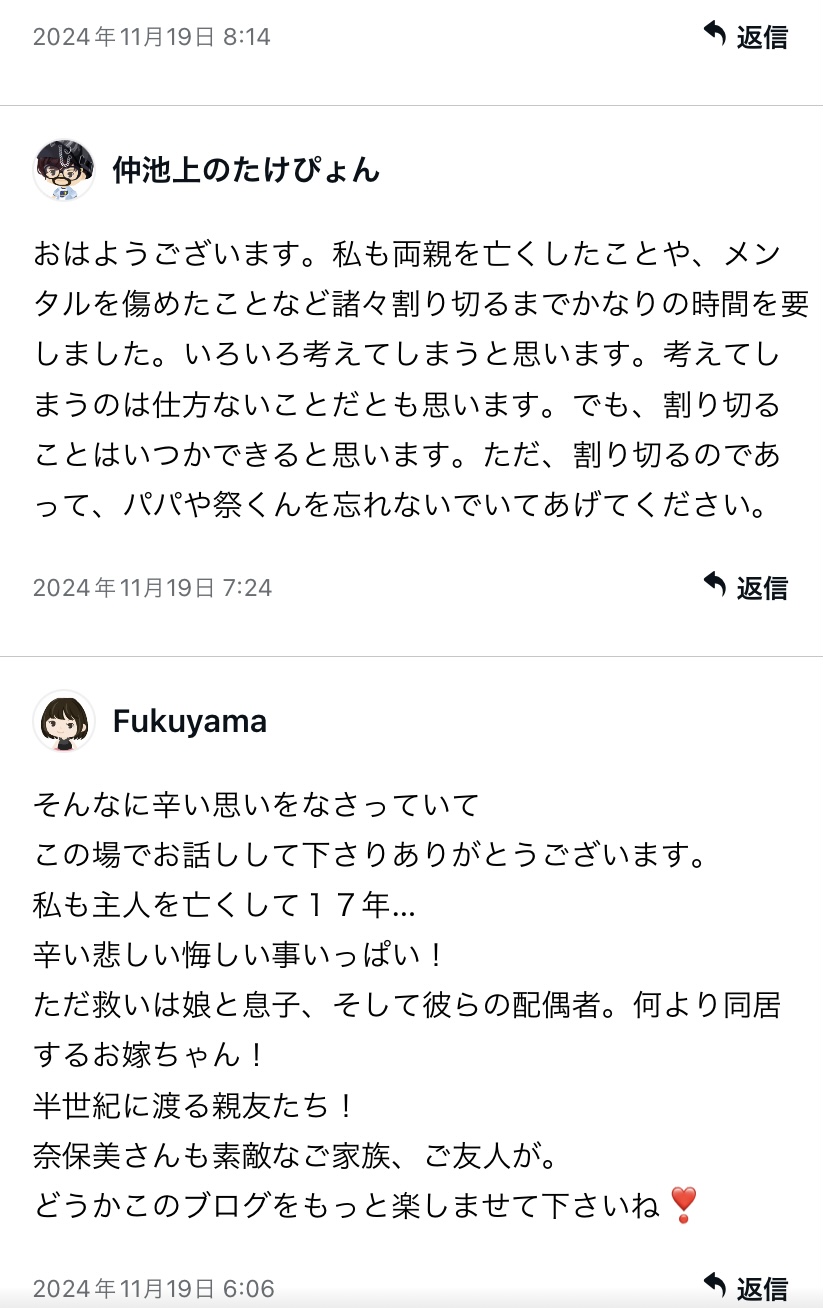Tap the username 仲池上のたけぴょん
The height and width of the screenshot is (1308, 823).
pos(246,170)
